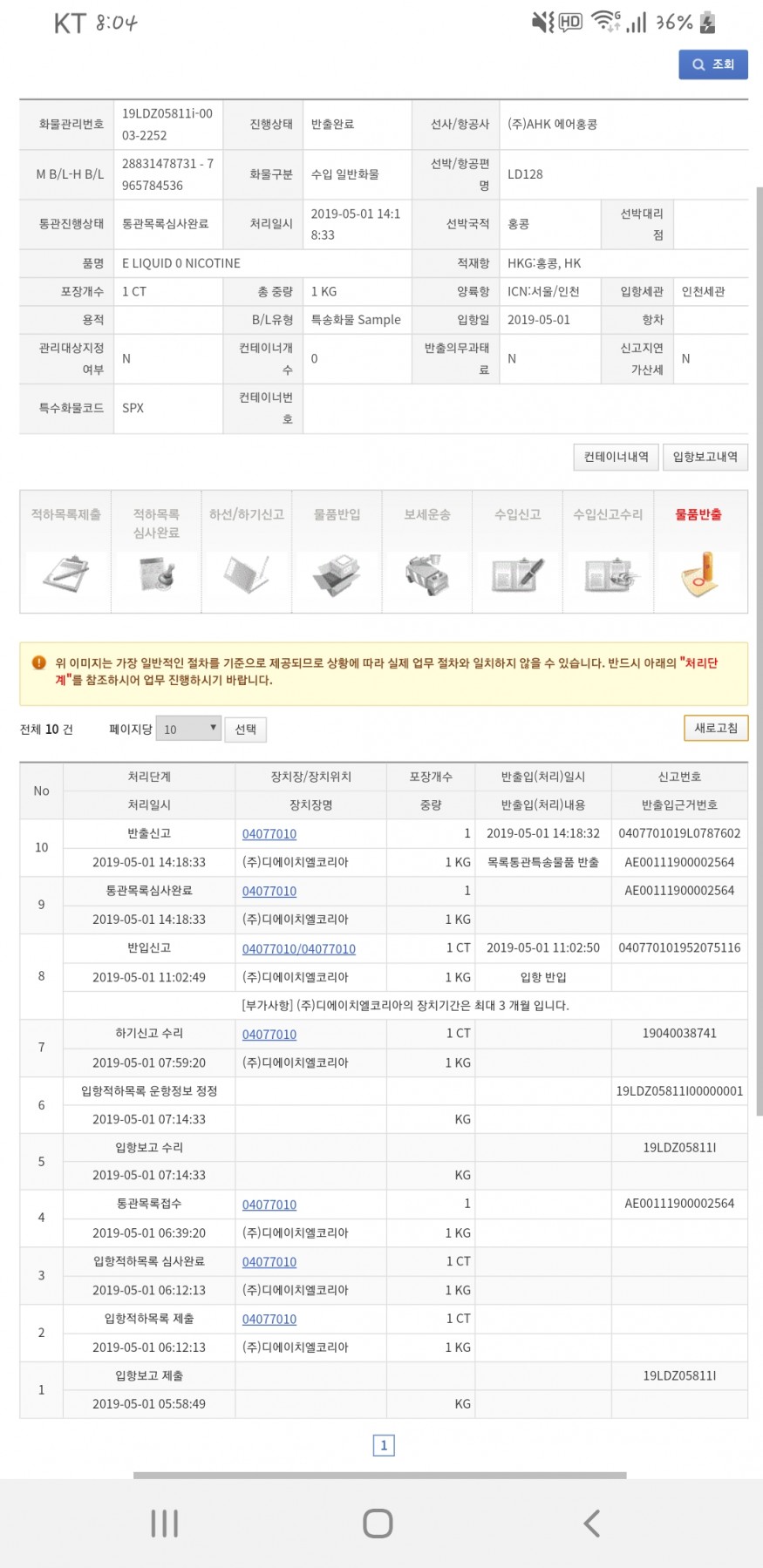Refresh list with 새로고침 button

click(x=715, y=728)
